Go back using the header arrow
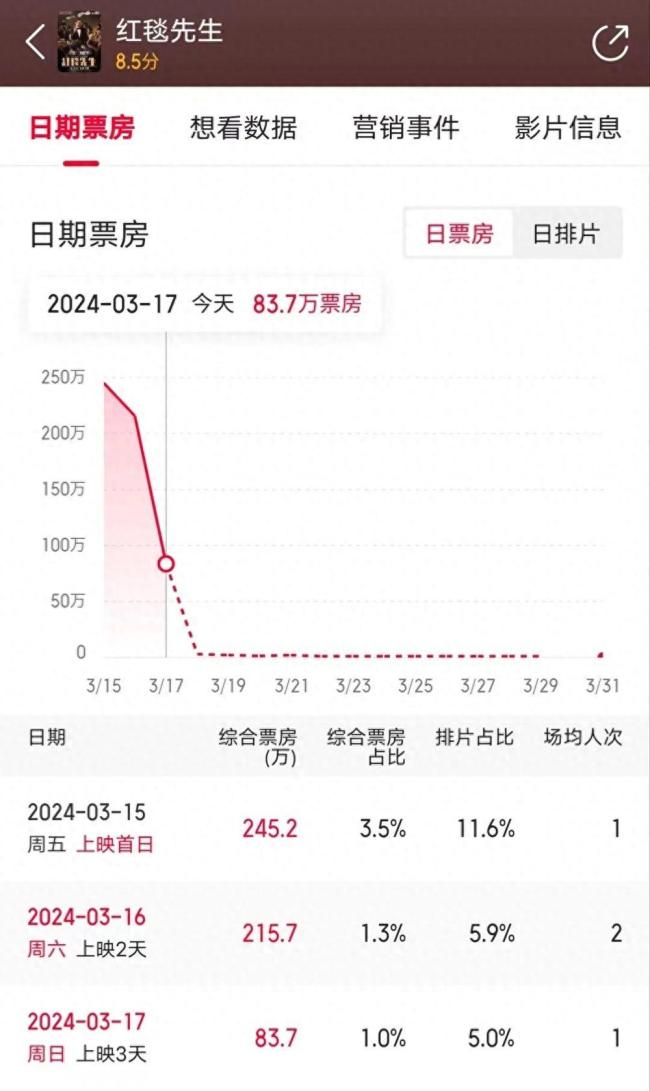Screen dimensions: 650x1091 36,42
